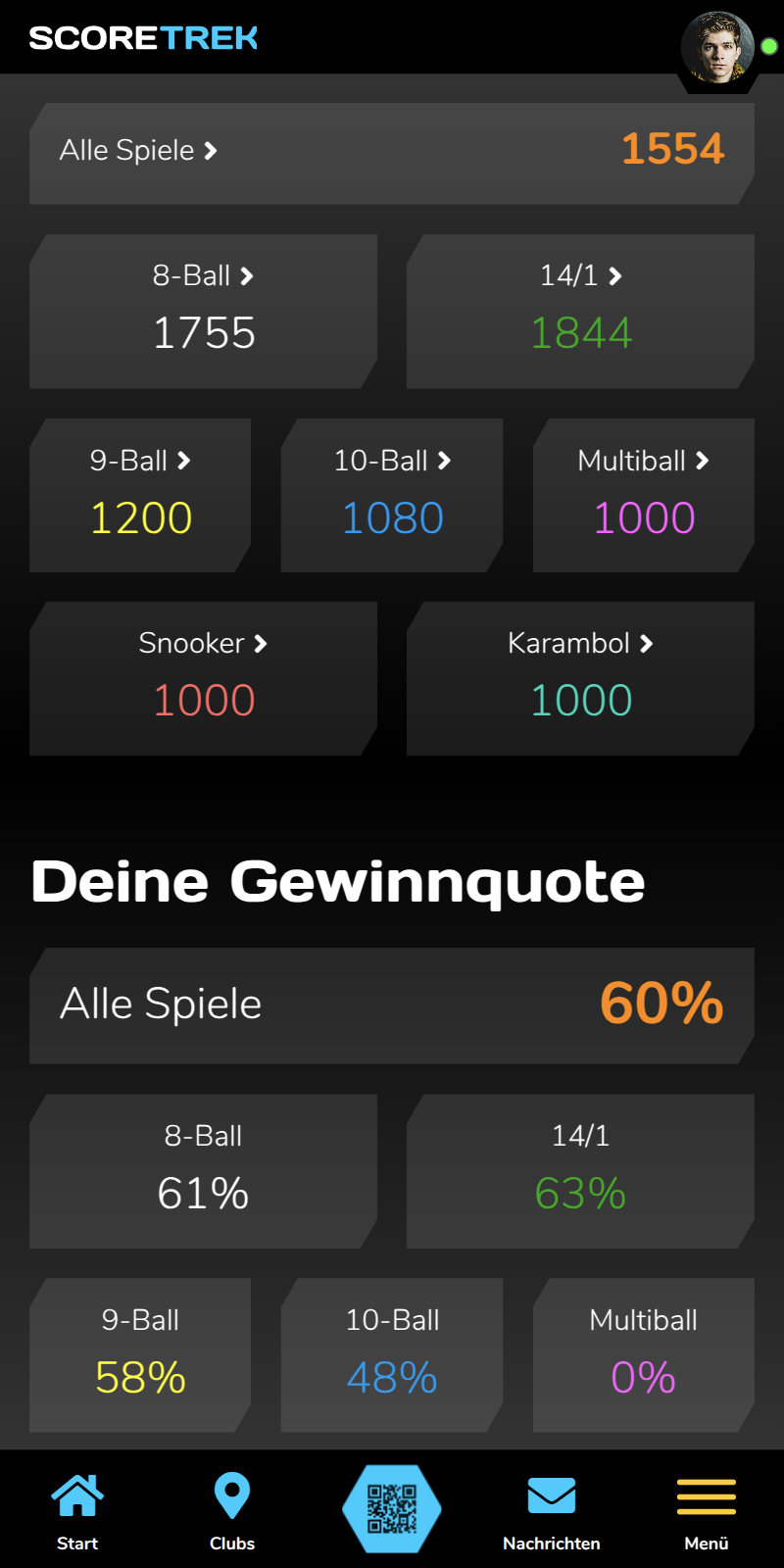Open the Alle Spiele rating card
Screen dimensions: 784x1568
click(x=392, y=153)
